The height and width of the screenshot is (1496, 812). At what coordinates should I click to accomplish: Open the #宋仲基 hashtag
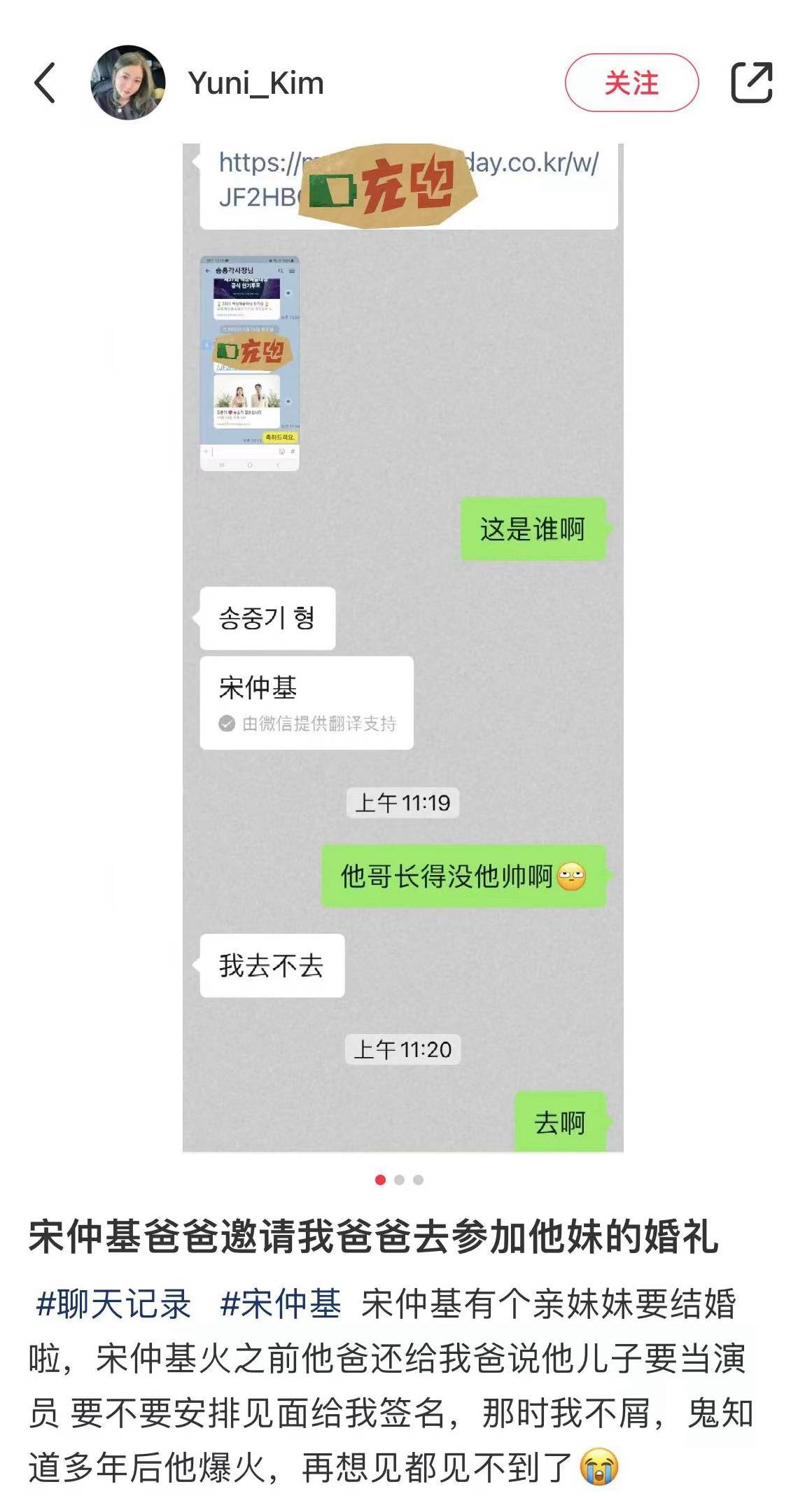coord(280,1303)
